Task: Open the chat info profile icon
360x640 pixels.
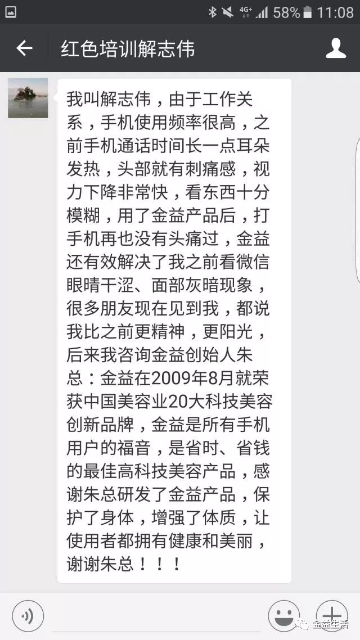Action: [x=336, y=49]
